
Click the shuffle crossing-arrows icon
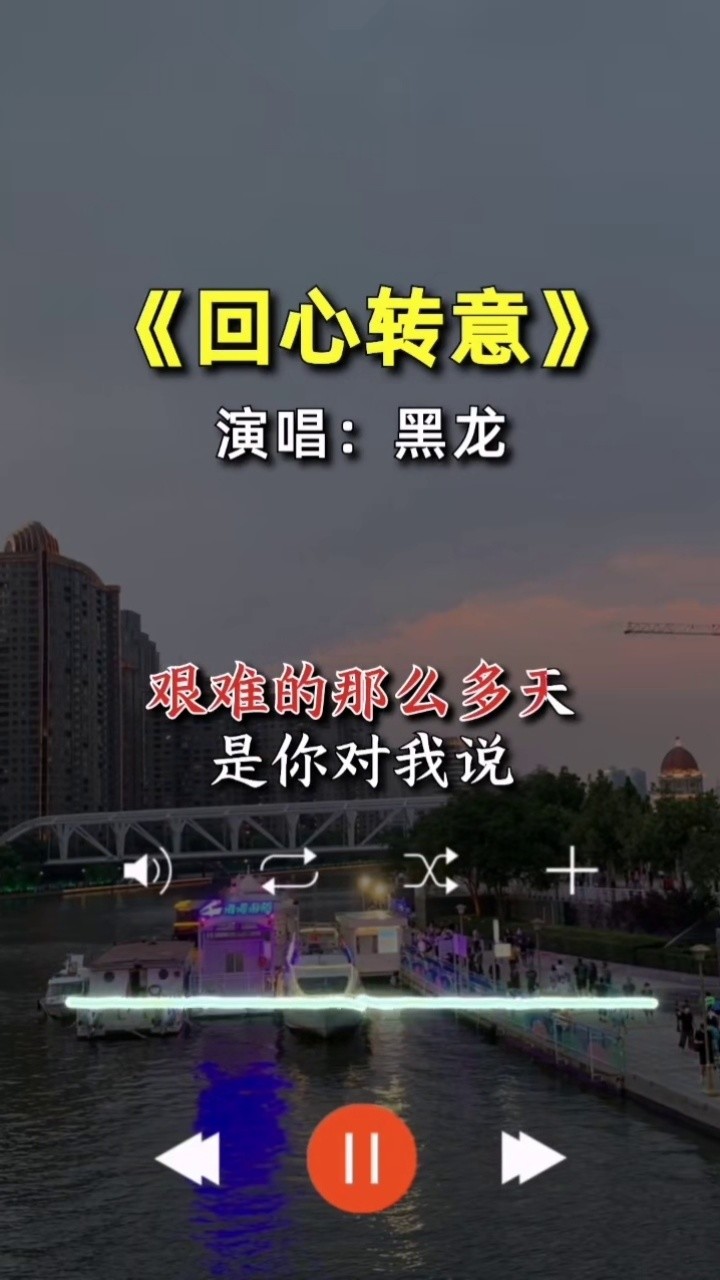[x=428, y=871]
